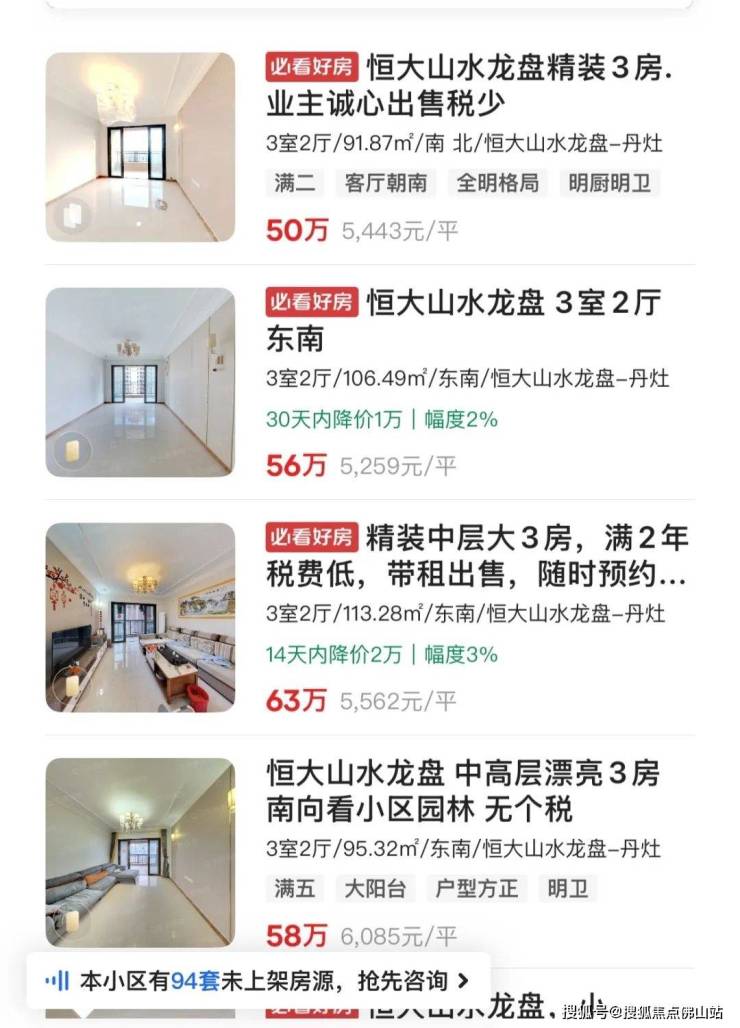The height and width of the screenshot is (1028, 740).
Task: View the 63万 精装中层大3房 listing
Action: pos(476,556)
